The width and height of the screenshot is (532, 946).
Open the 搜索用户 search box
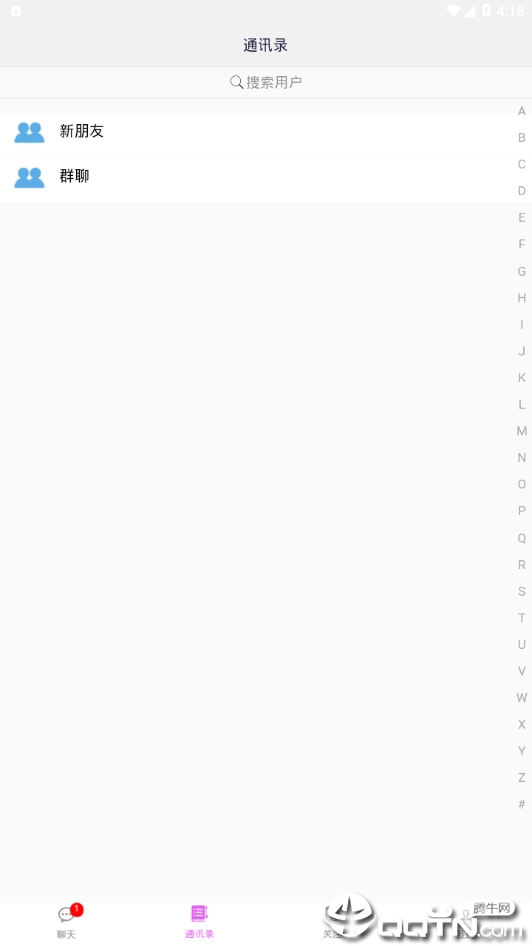266,82
